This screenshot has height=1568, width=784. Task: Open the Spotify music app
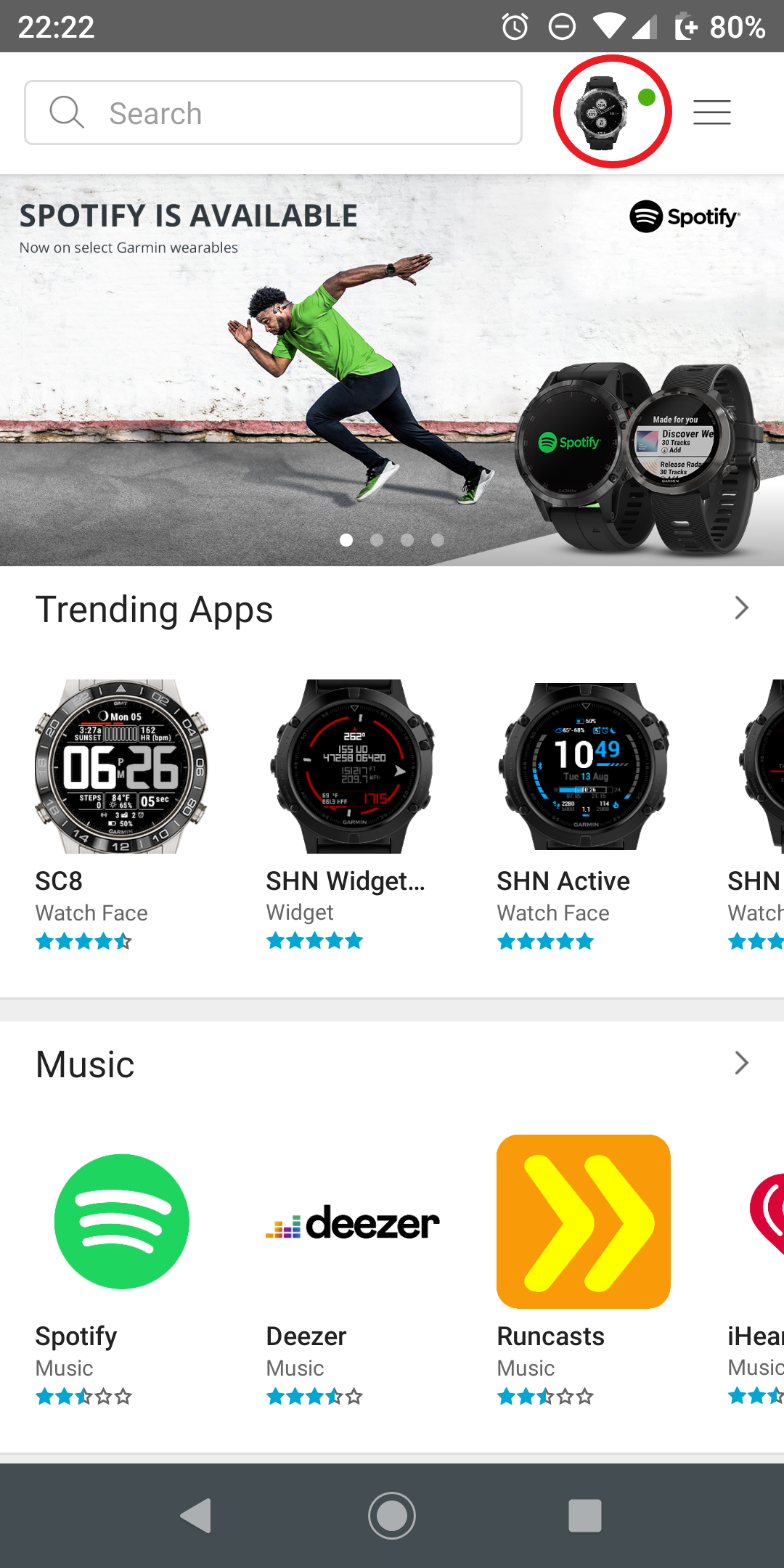click(x=121, y=1222)
